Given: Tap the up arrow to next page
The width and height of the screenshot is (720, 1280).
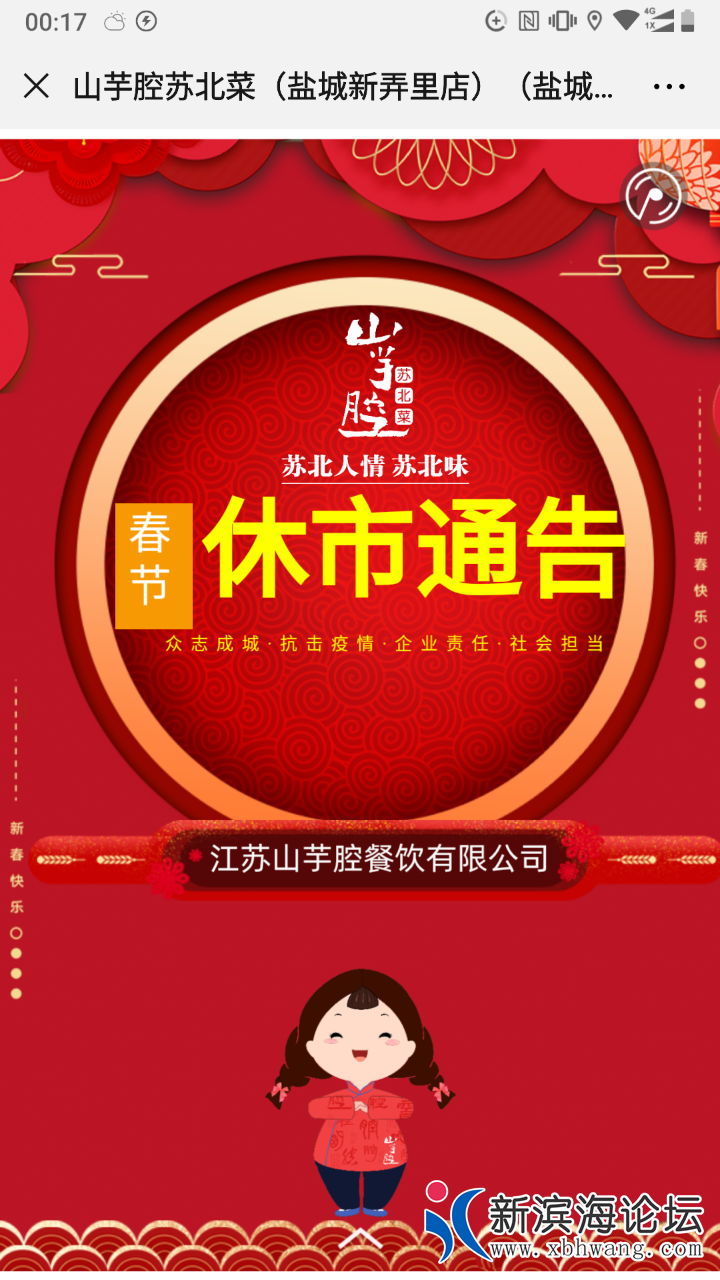Looking at the screenshot, I should click(361, 1237).
